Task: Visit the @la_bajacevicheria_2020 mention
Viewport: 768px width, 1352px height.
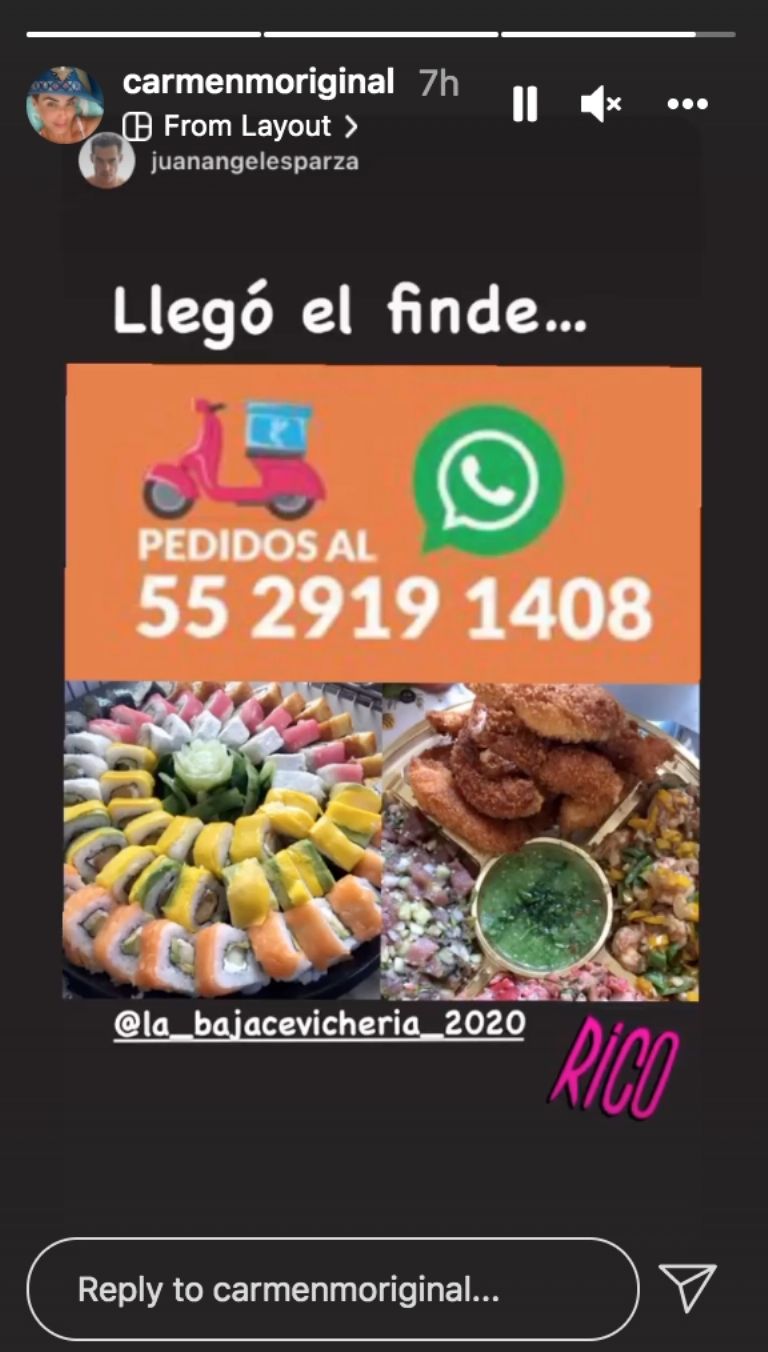Action: (319, 1023)
